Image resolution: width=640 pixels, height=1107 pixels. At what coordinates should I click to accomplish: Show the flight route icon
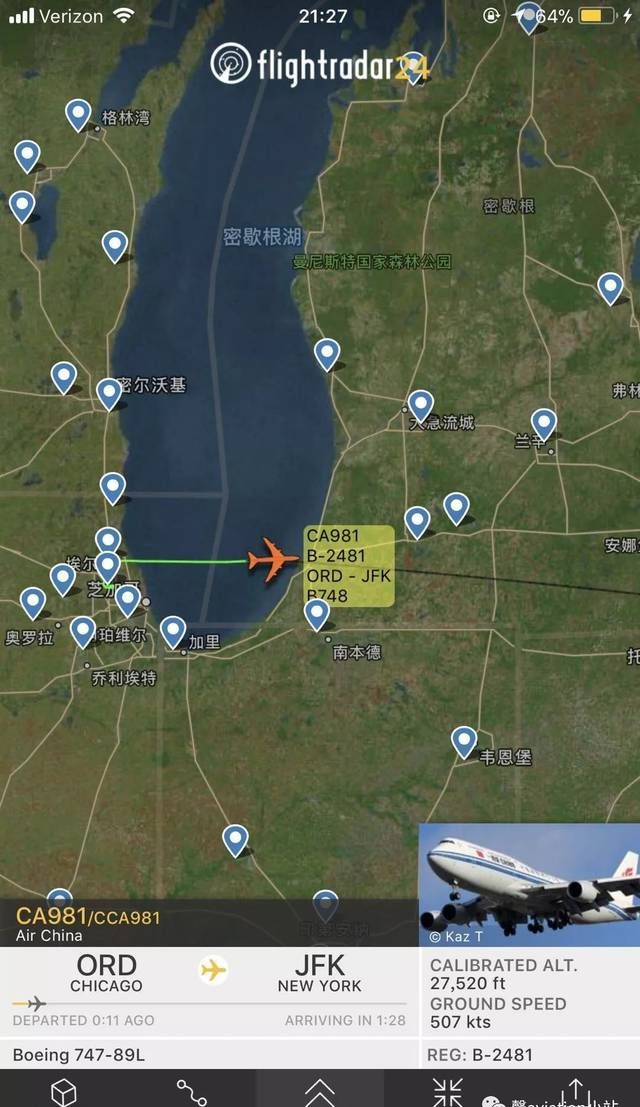point(191,1091)
